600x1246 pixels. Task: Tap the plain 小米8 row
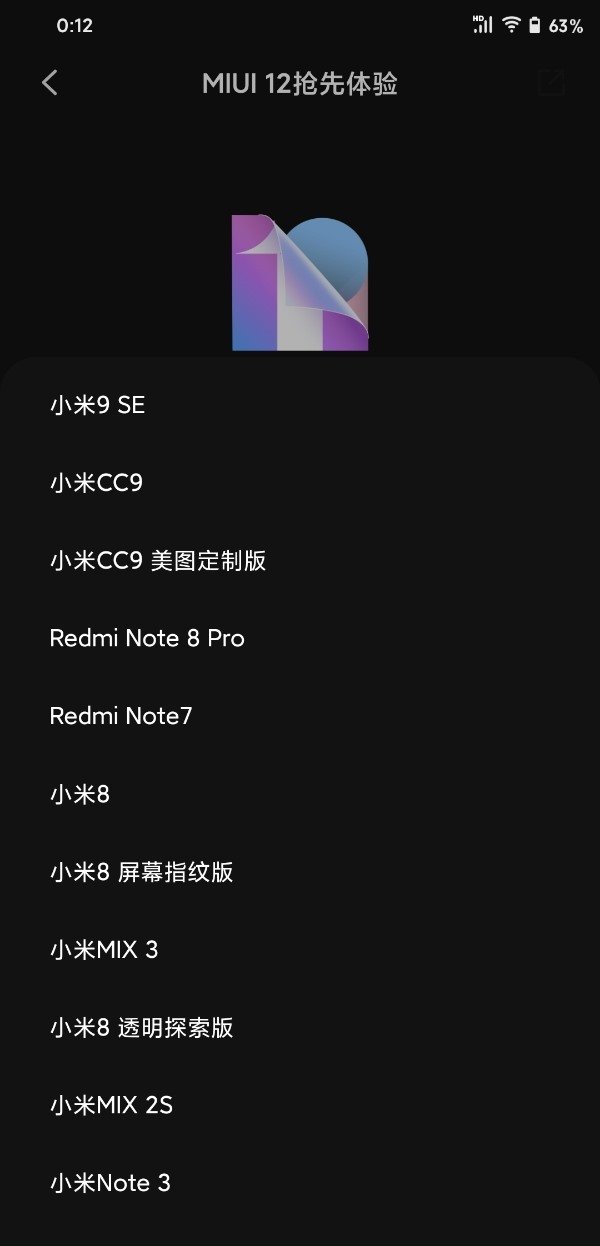pos(80,794)
